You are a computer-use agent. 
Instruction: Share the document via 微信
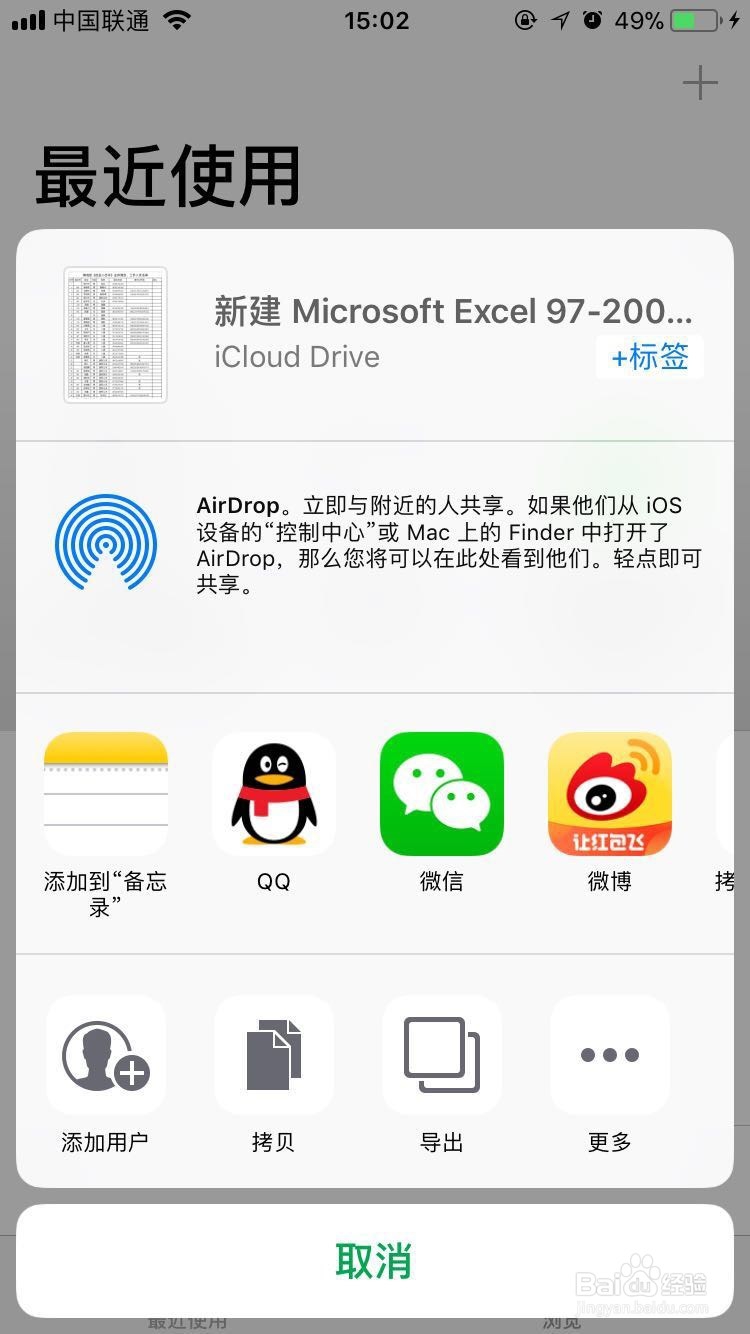pos(441,793)
